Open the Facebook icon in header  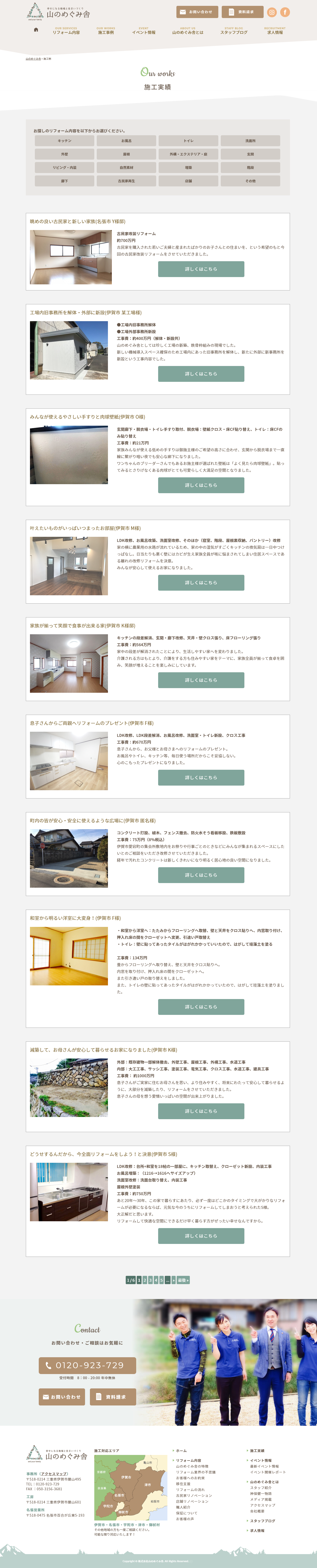(285, 12)
